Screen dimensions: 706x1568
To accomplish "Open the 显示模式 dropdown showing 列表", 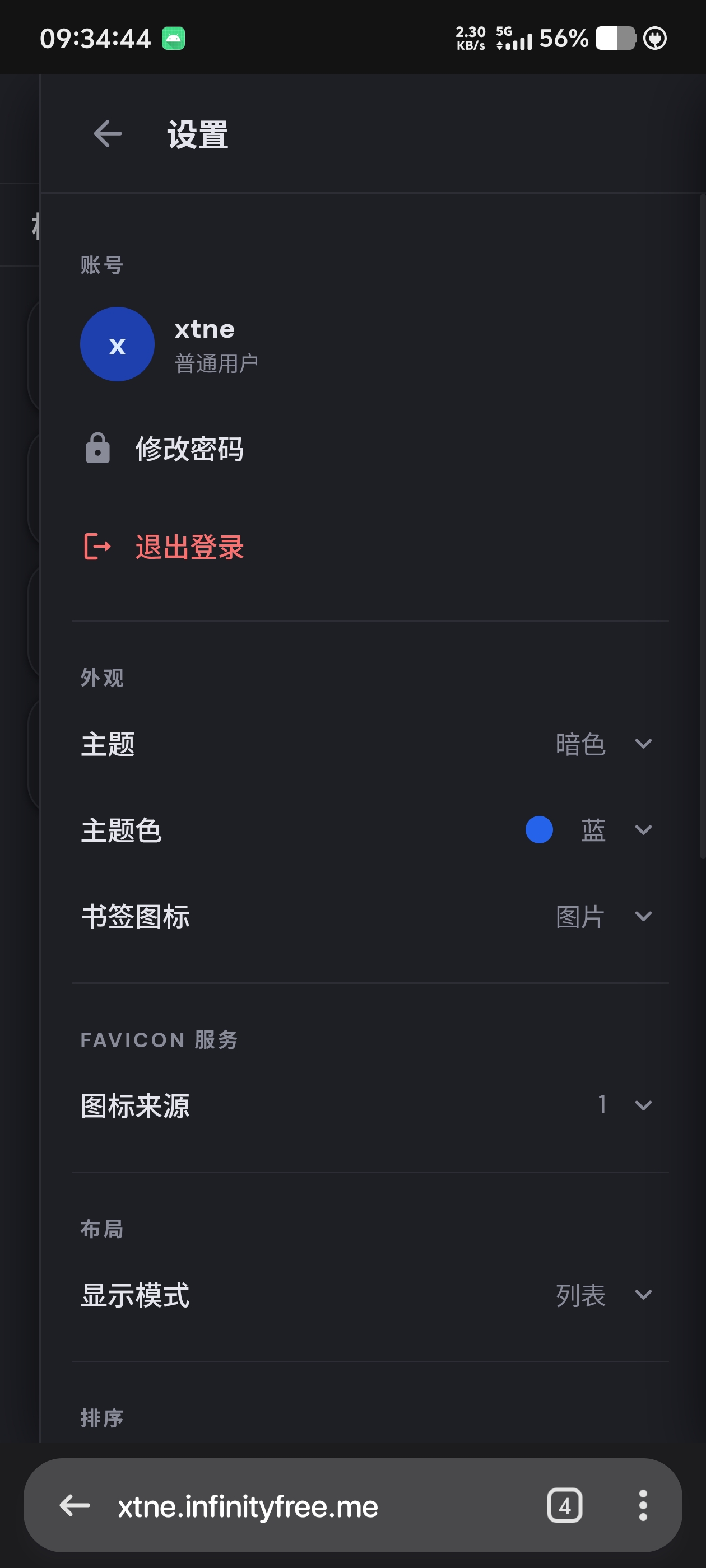I will tap(603, 1295).
